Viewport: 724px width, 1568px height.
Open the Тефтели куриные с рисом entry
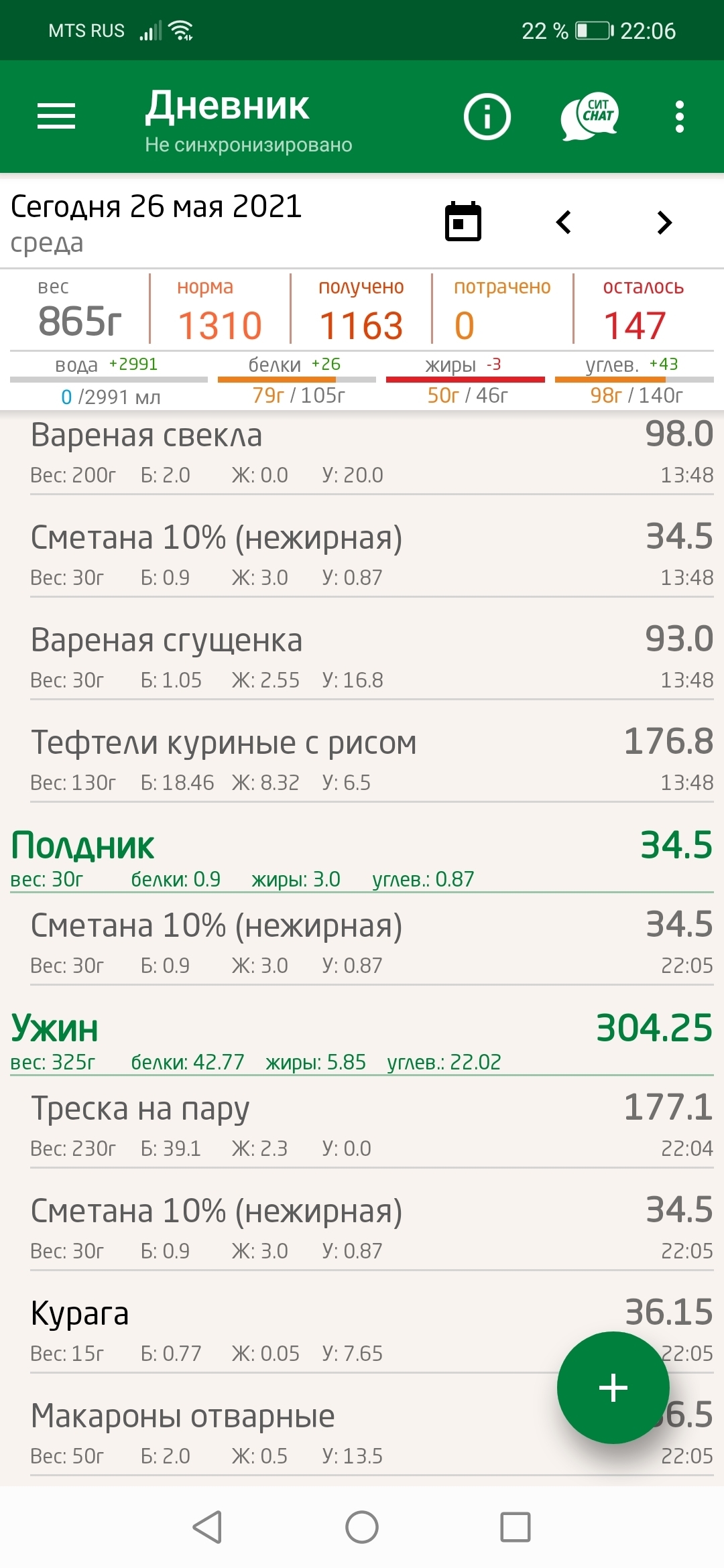pyautogui.click(x=268, y=761)
